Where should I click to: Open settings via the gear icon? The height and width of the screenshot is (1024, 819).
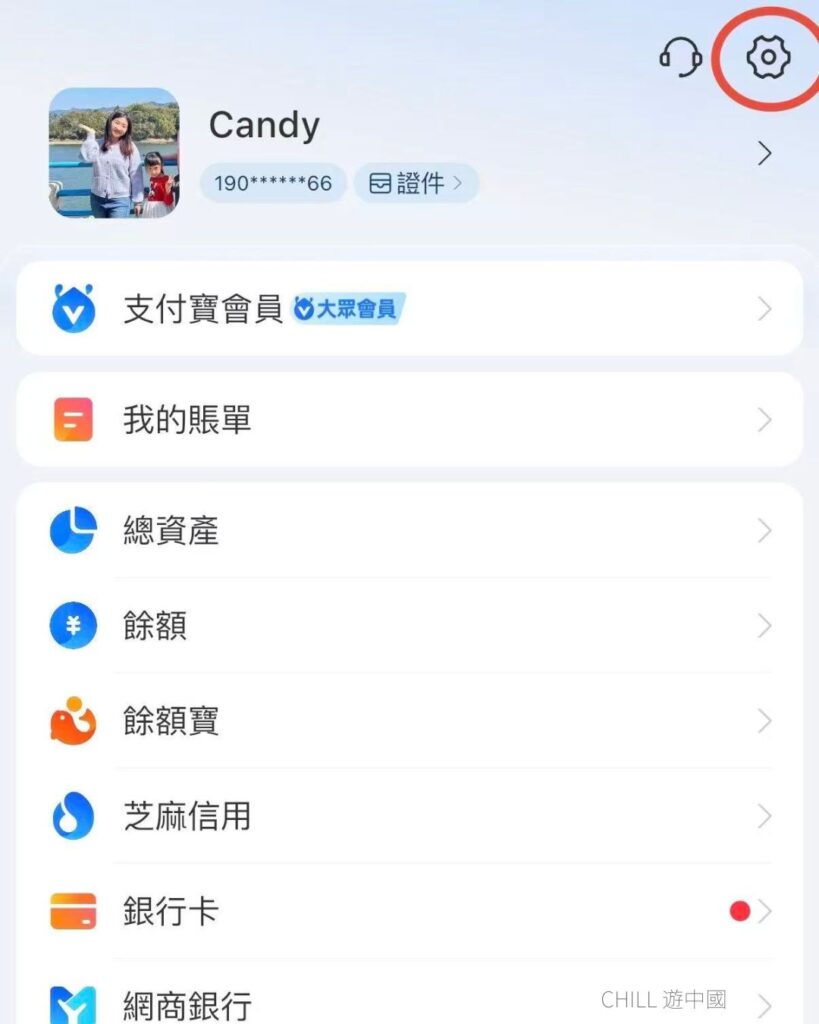coord(768,58)
